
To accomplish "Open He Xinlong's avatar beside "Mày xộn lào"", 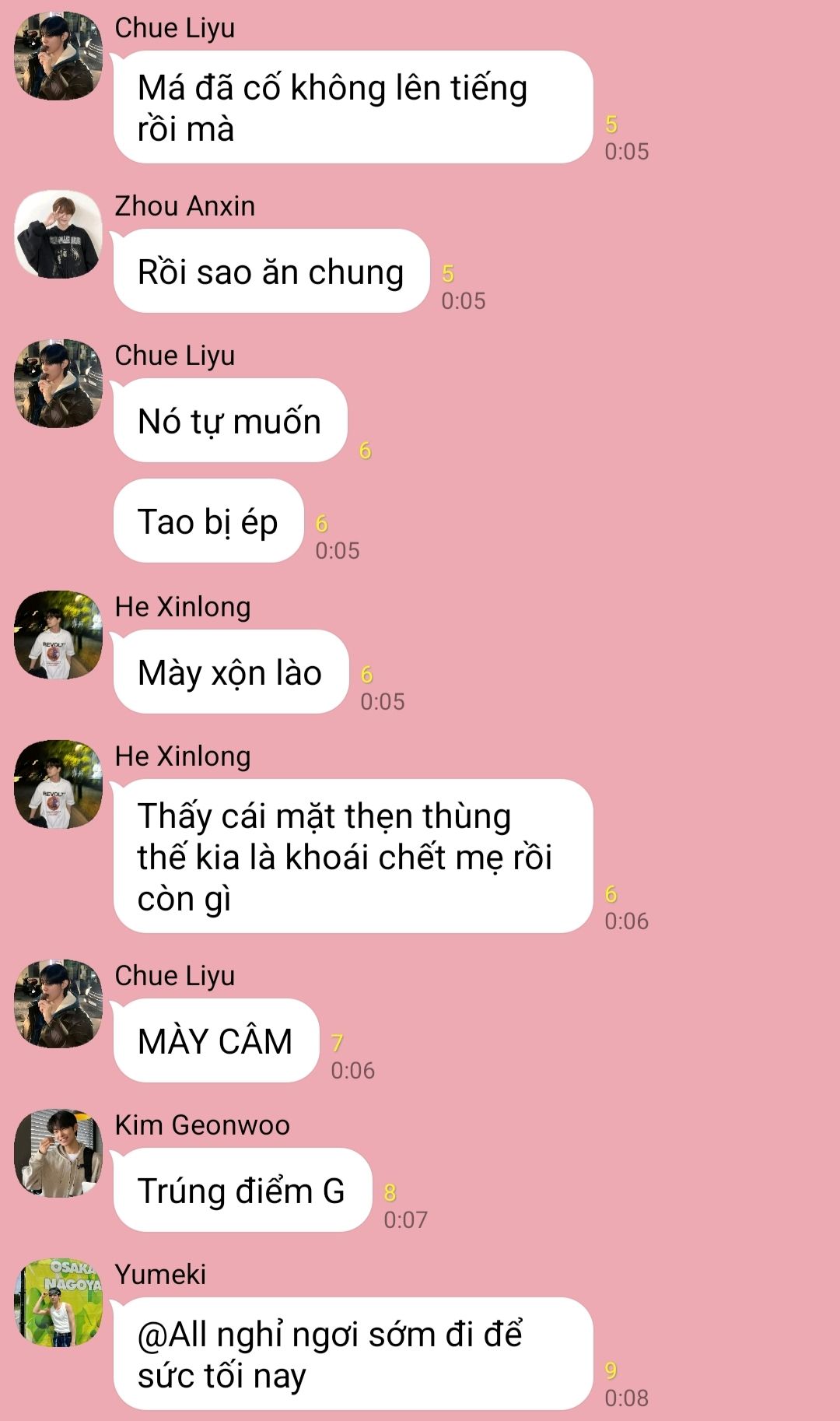I will pyautogui.click(x=58, y=635).
